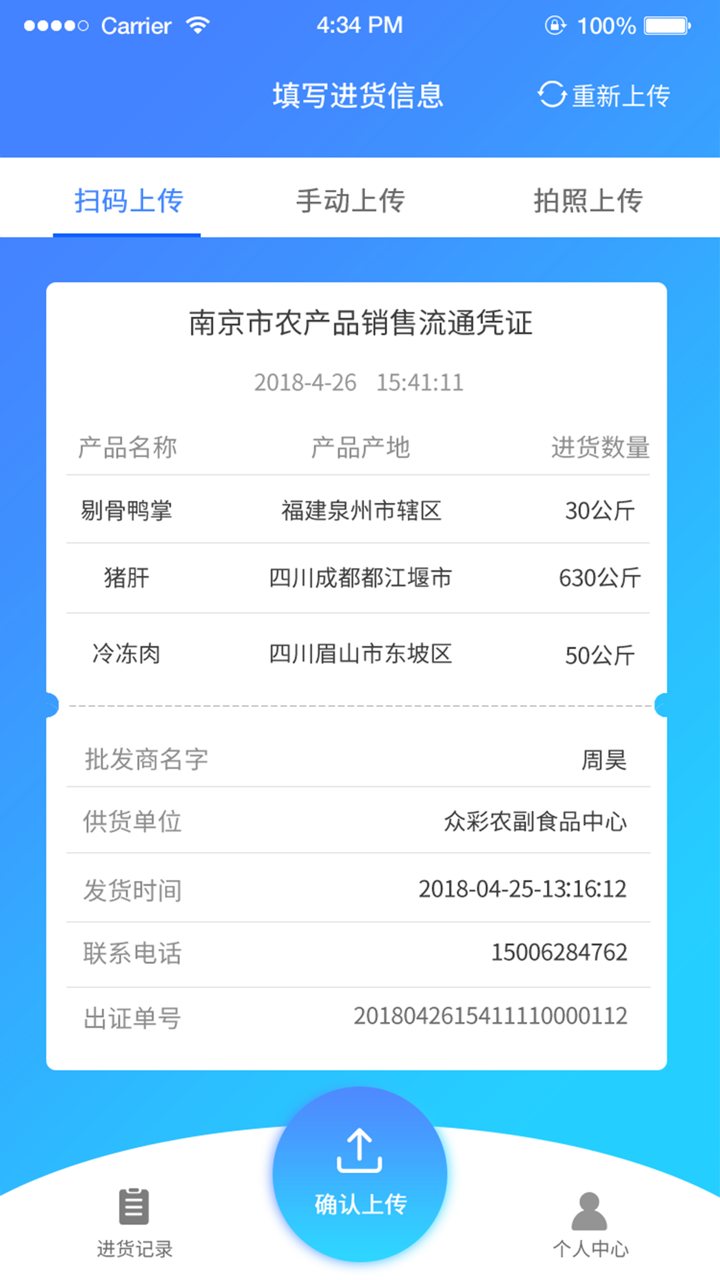Open 个人中心 via the person icon

point(592,1210)
